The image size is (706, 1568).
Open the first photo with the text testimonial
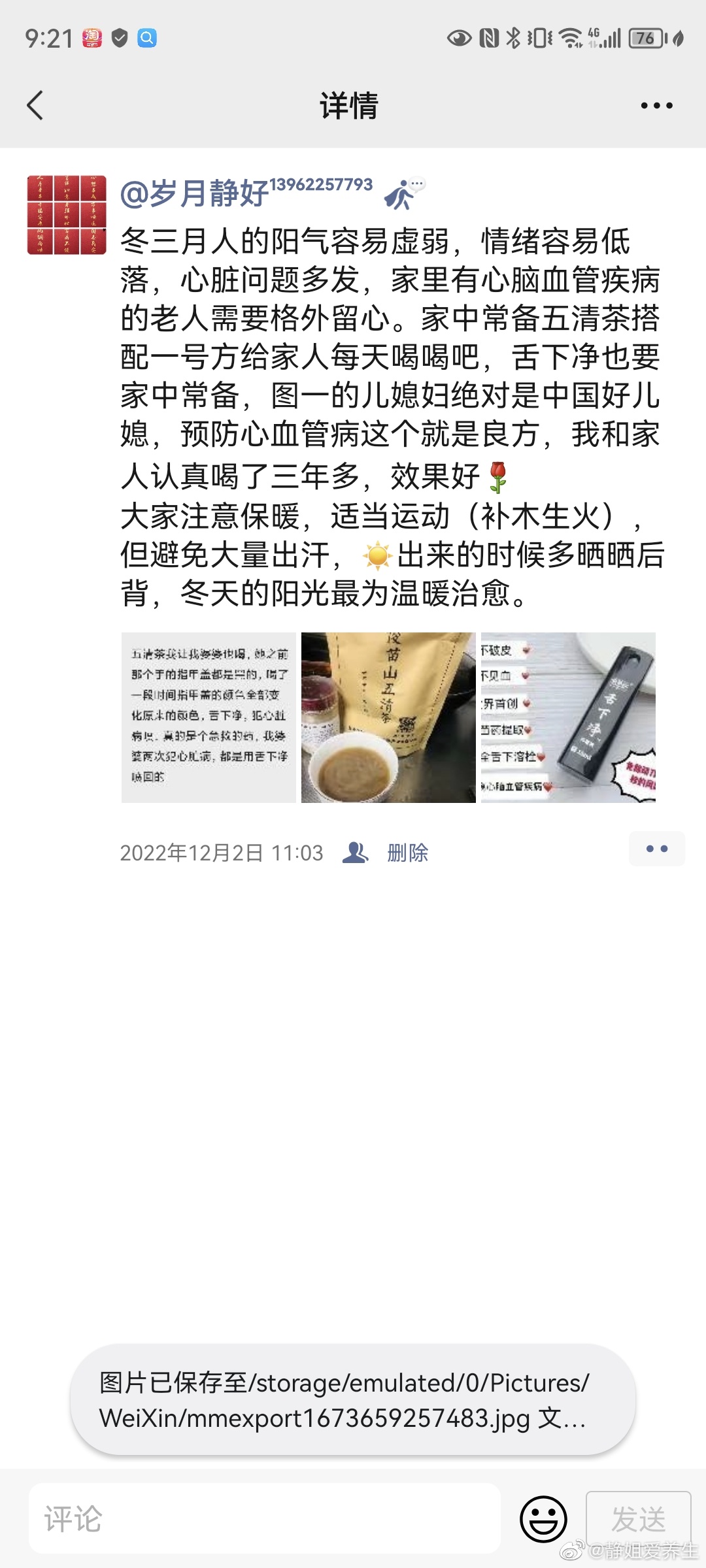(209, 717)
